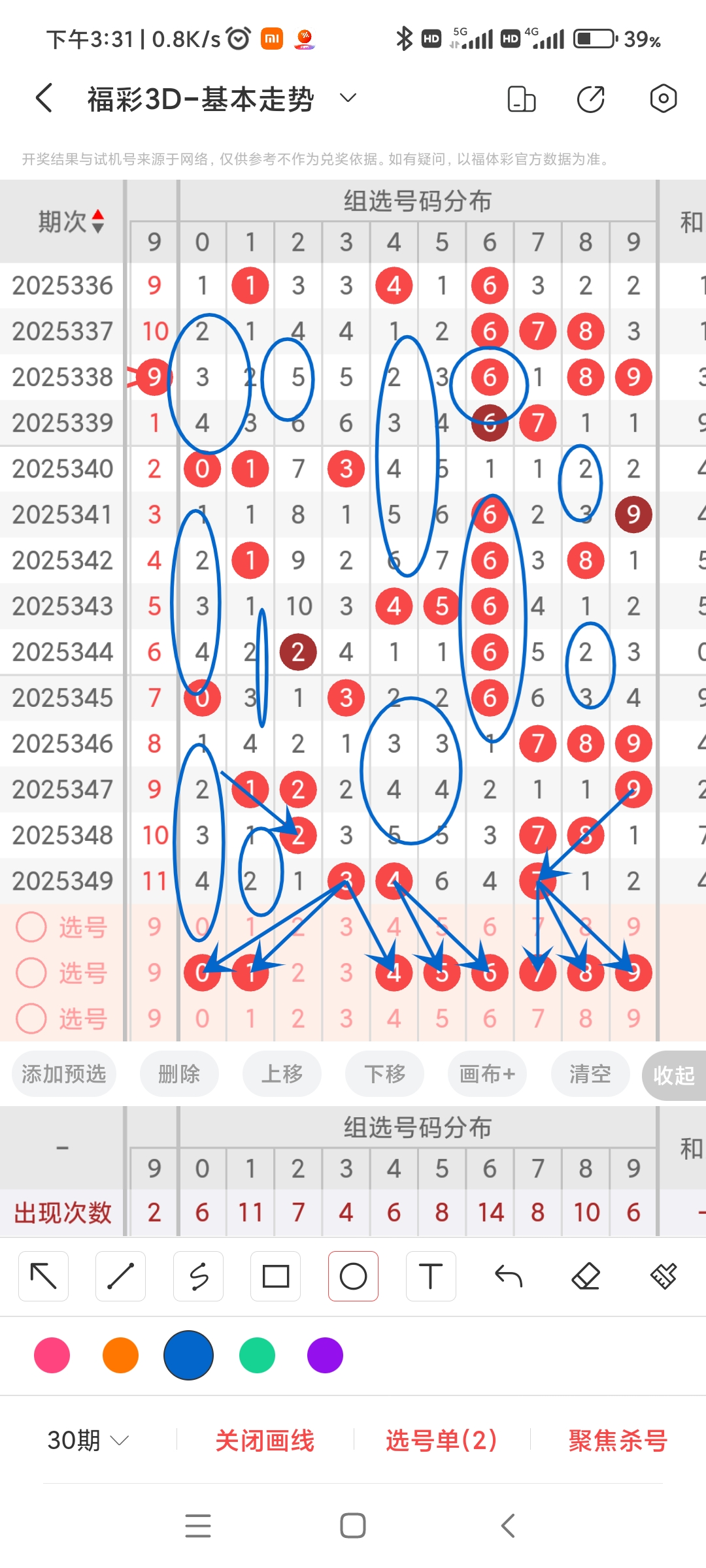Select the second 选号 row circle
This screenshot has width=706, height=1568.
[31, 972]
